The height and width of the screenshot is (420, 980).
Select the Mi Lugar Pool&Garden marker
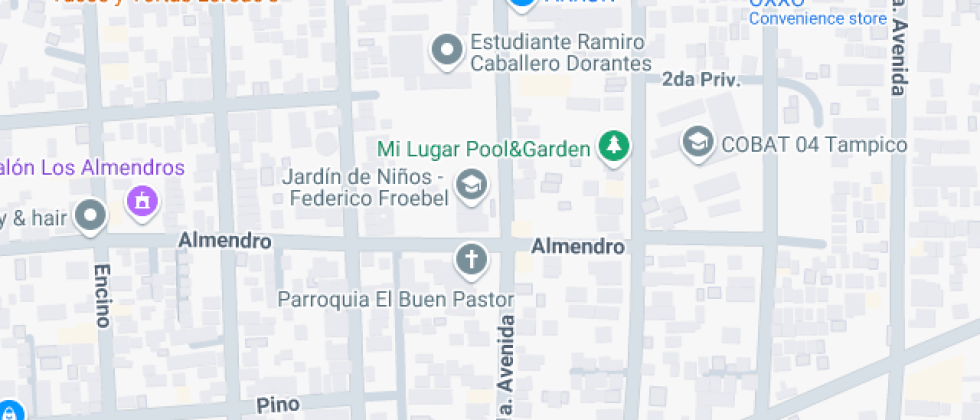click(613, 148)
